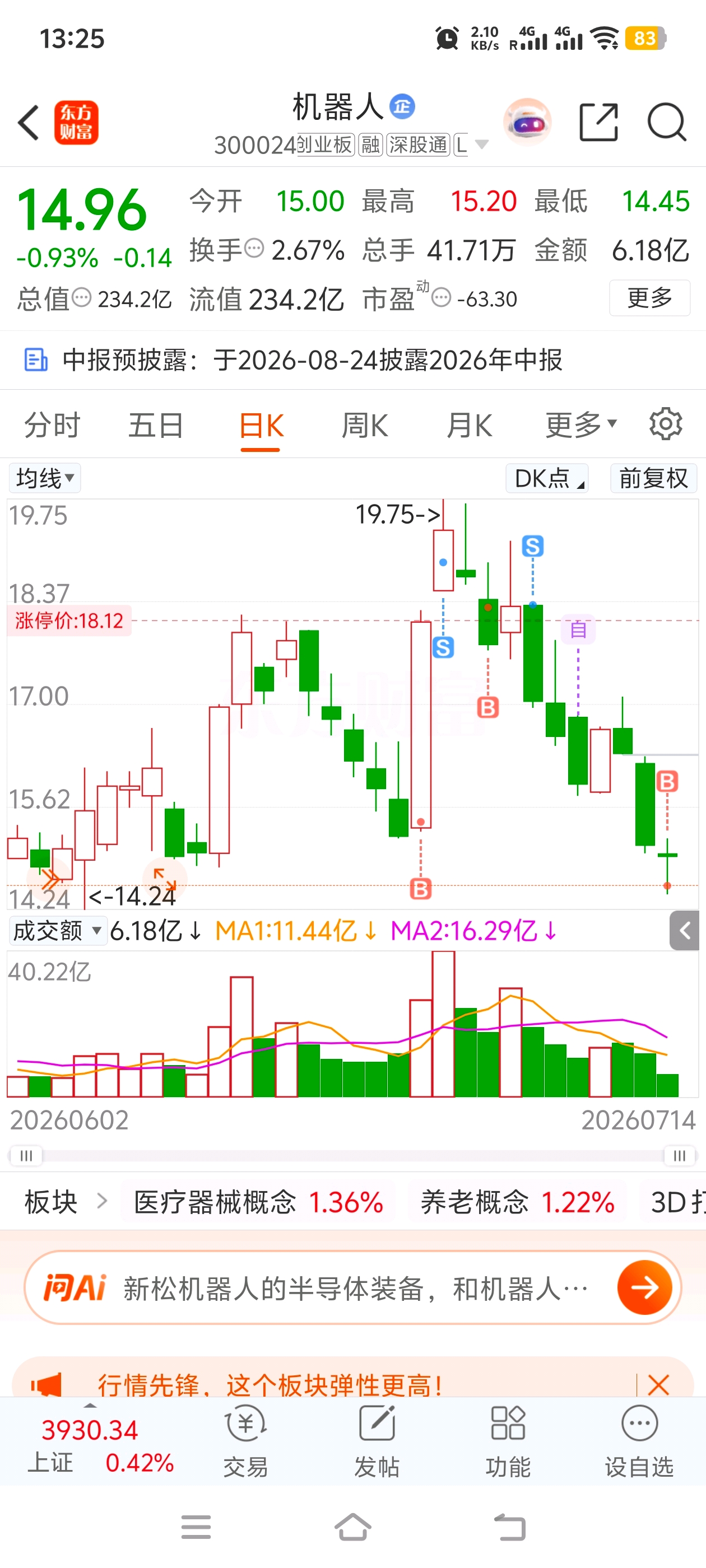Share this stock page
The height and width of the screenshot is (1568, 706).
(x=598, y=122)
